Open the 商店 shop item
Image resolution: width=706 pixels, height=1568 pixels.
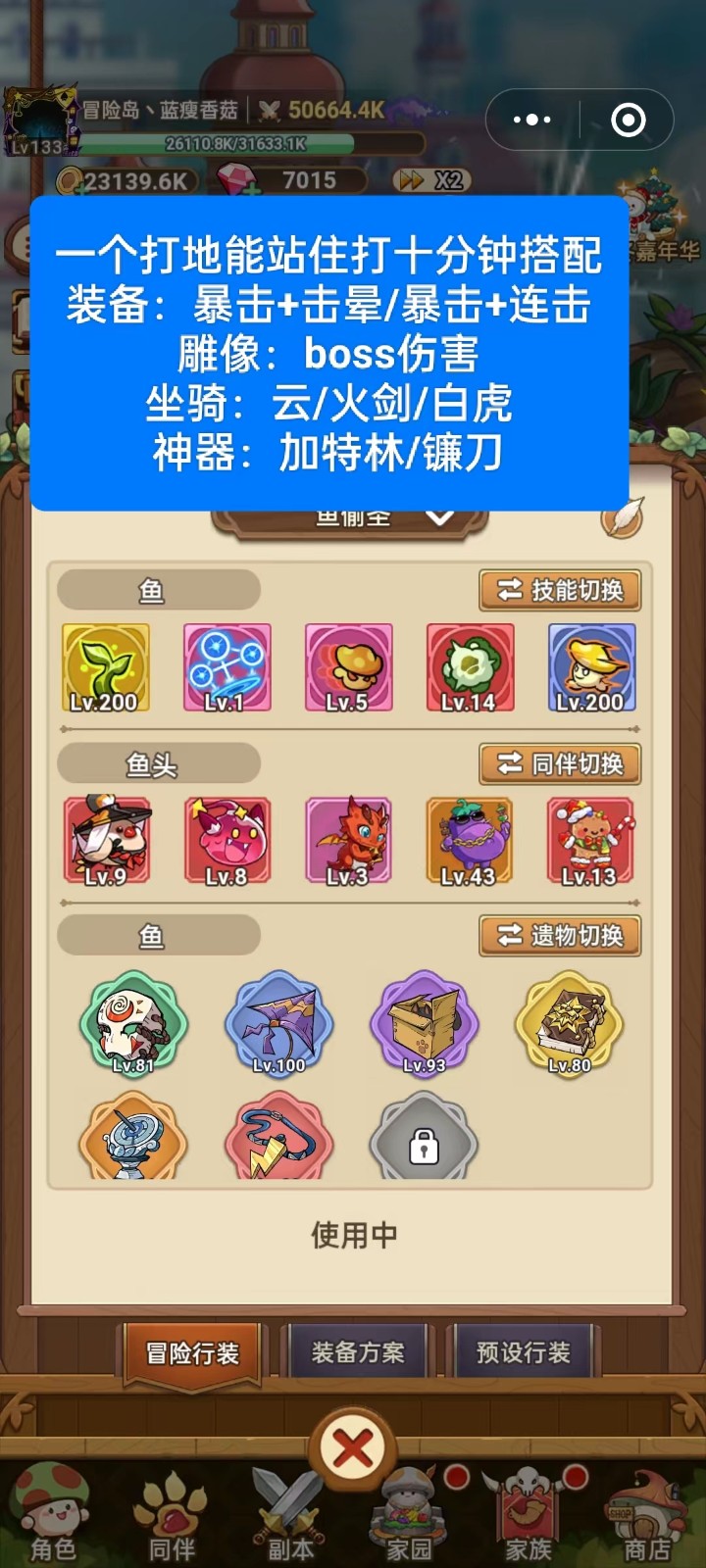point(647,1516)
